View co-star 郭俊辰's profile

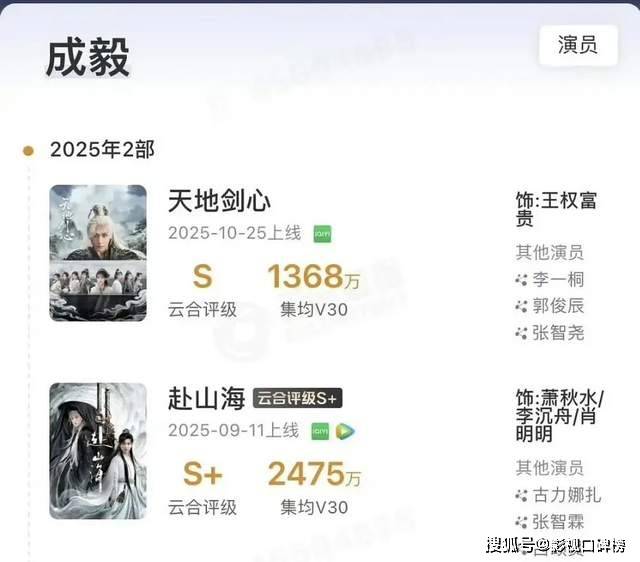(556, 306)
